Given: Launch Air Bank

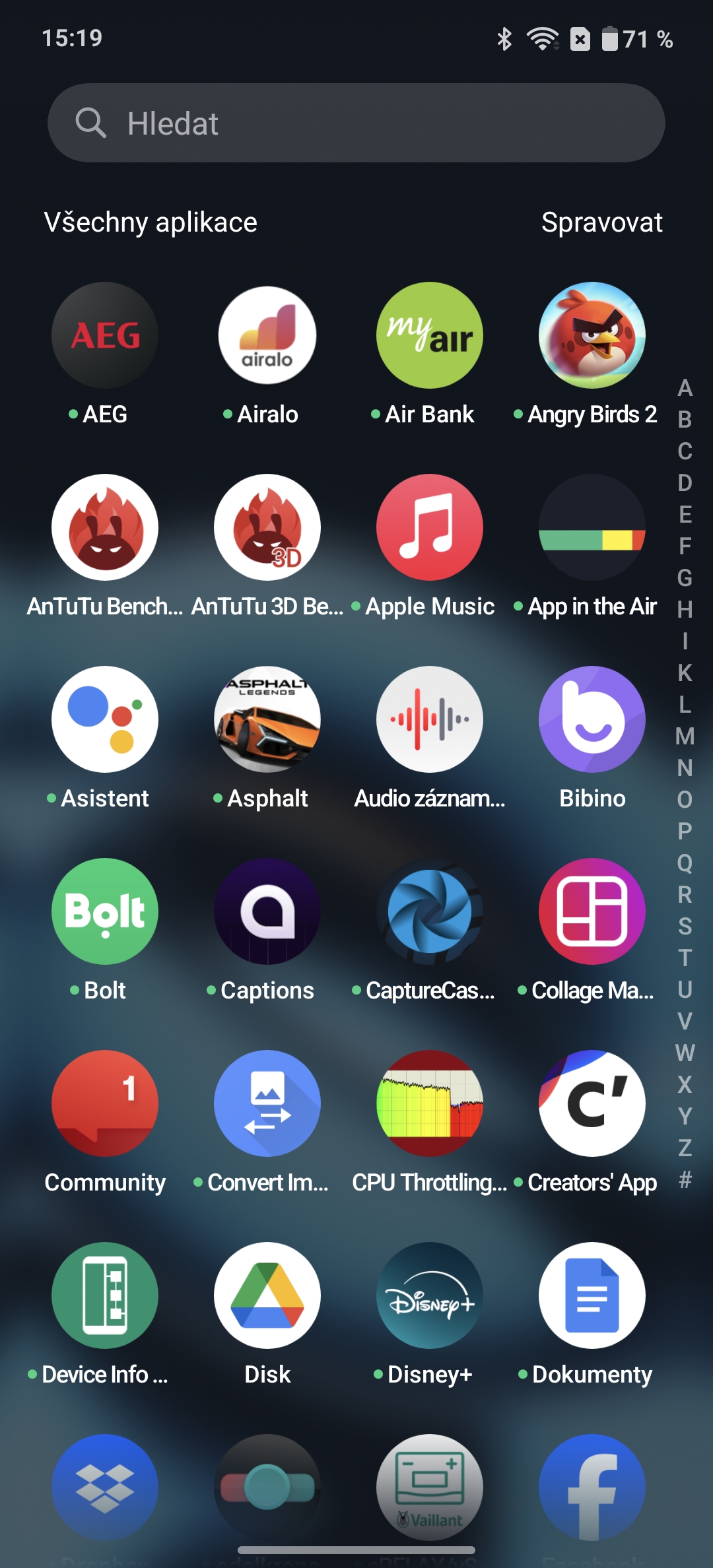Looking at the screenshot, I should [430, 336].
